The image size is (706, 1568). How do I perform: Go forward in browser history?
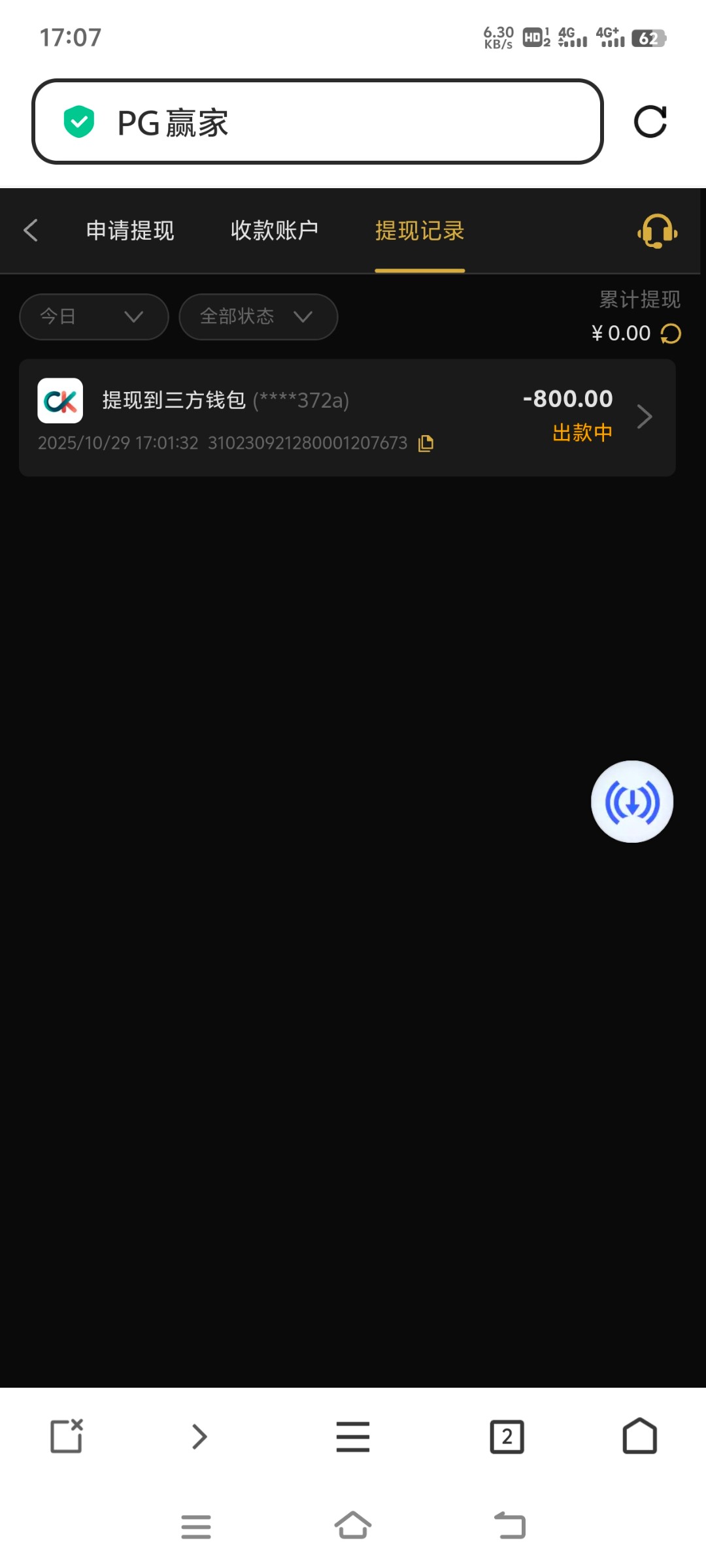[x=199, y=1437]
